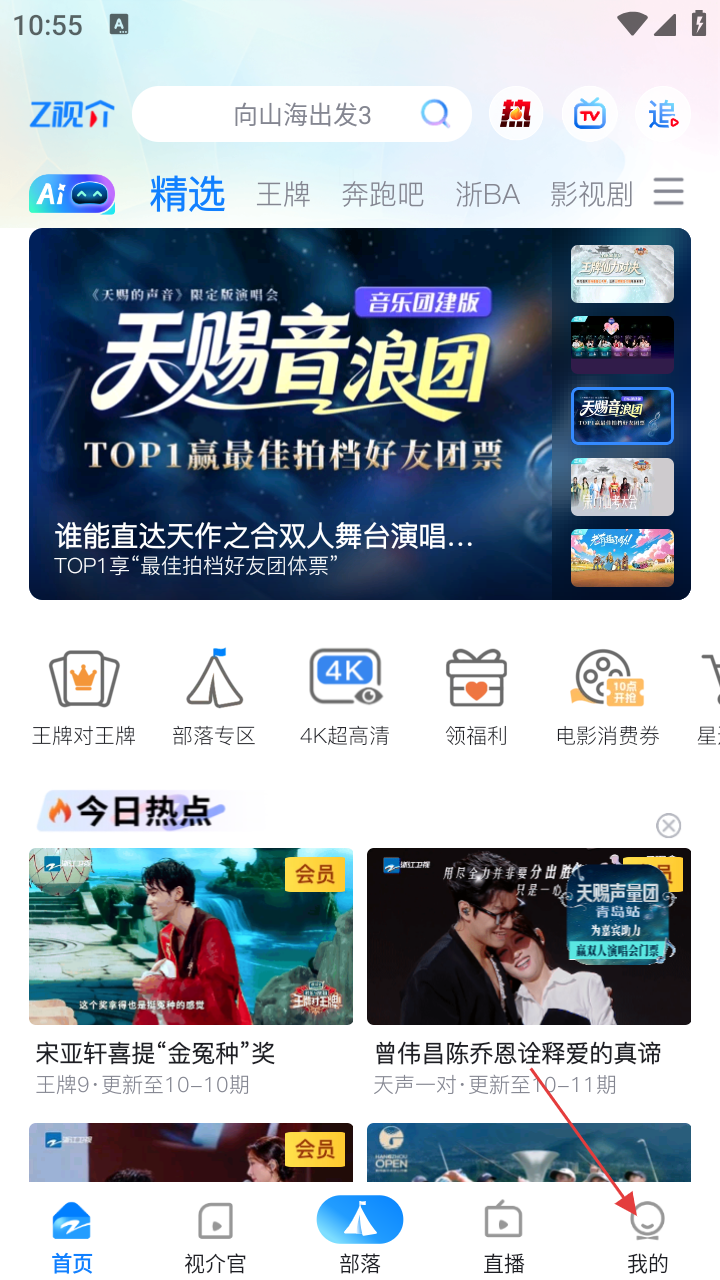
Task: Switch to the 奔跑吧 top tab
Action: pos(382,194)
